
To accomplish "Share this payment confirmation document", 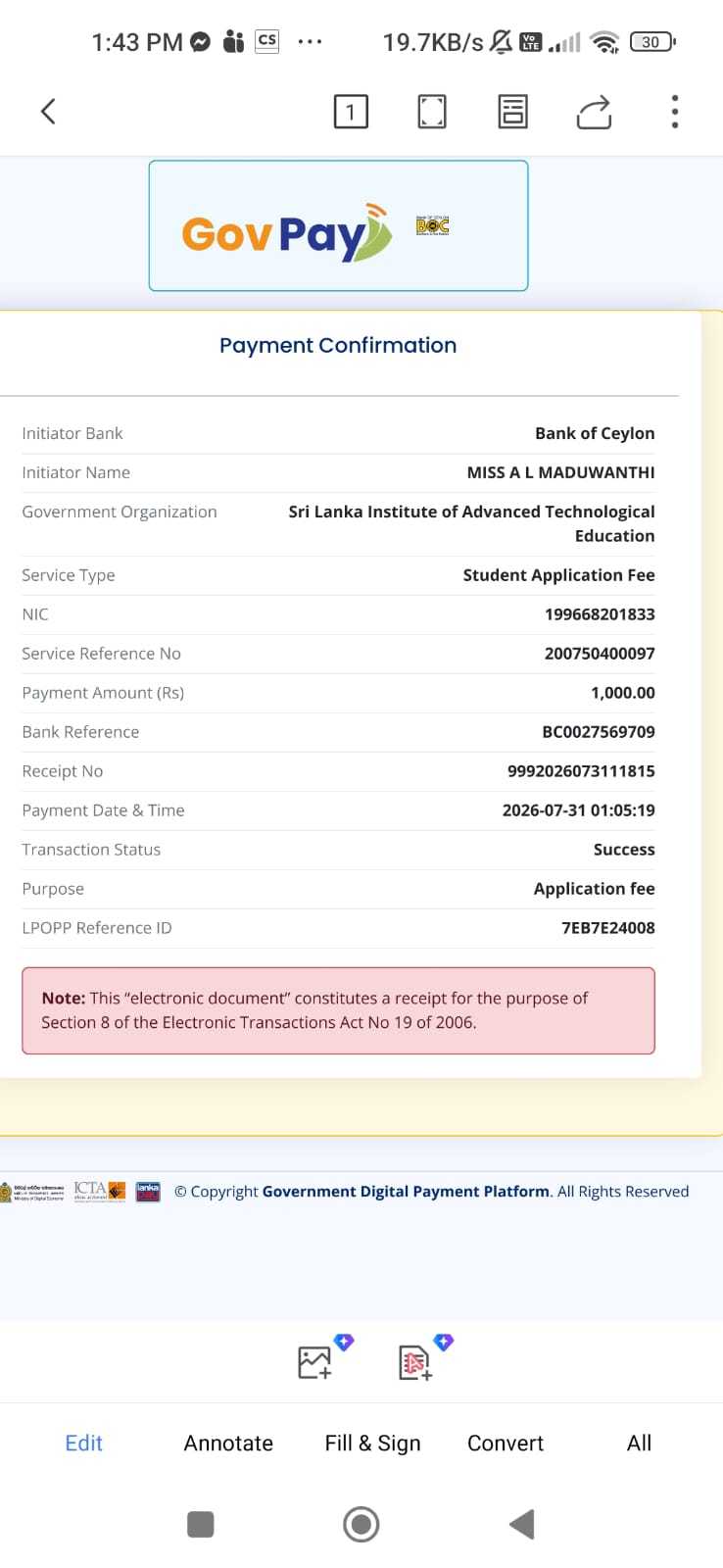I will (x=594, y=112).
